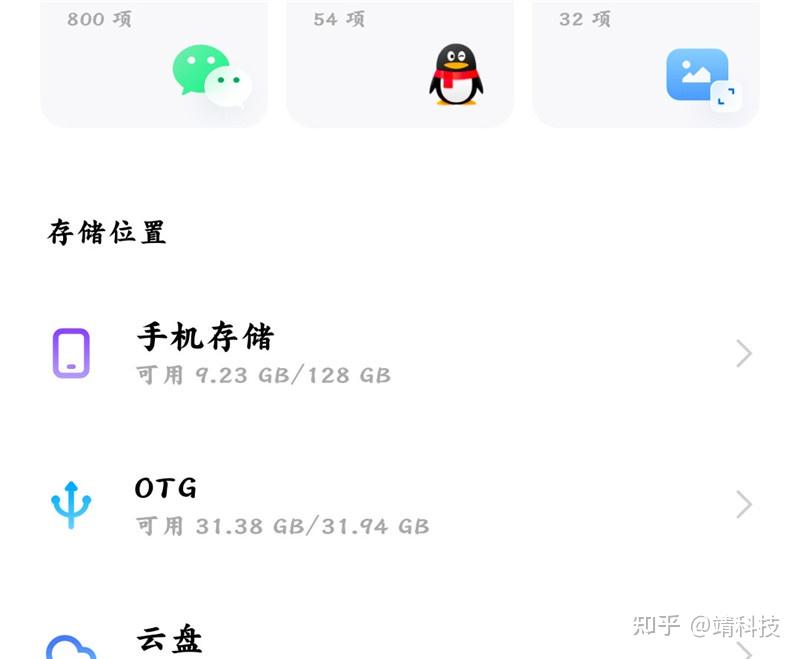Open 手机存储 phone storage
The image size is (800, 659).
tap(400, 353)
